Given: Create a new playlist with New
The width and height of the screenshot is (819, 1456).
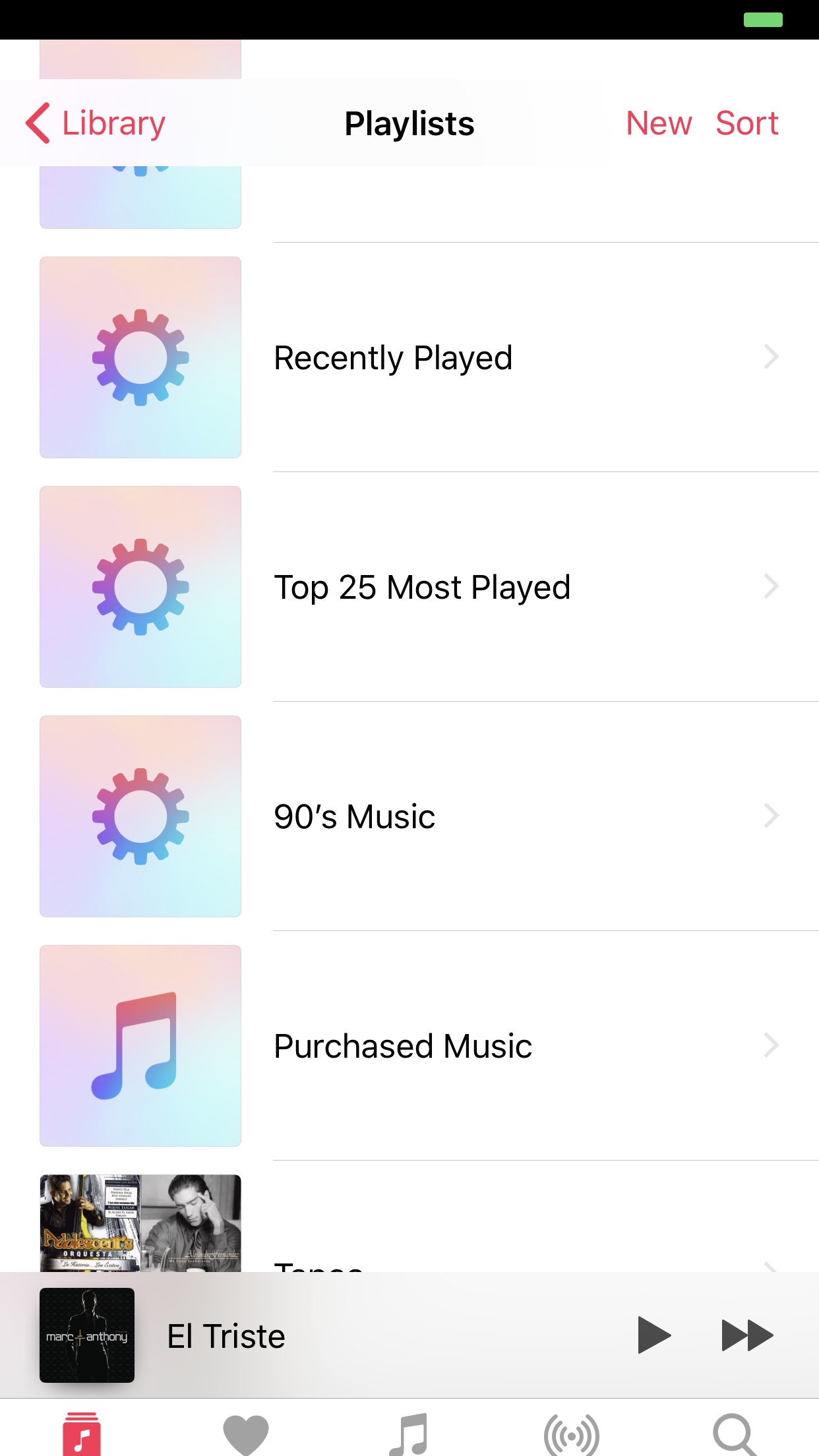Looking at the screenshot, I should point(658,123).
